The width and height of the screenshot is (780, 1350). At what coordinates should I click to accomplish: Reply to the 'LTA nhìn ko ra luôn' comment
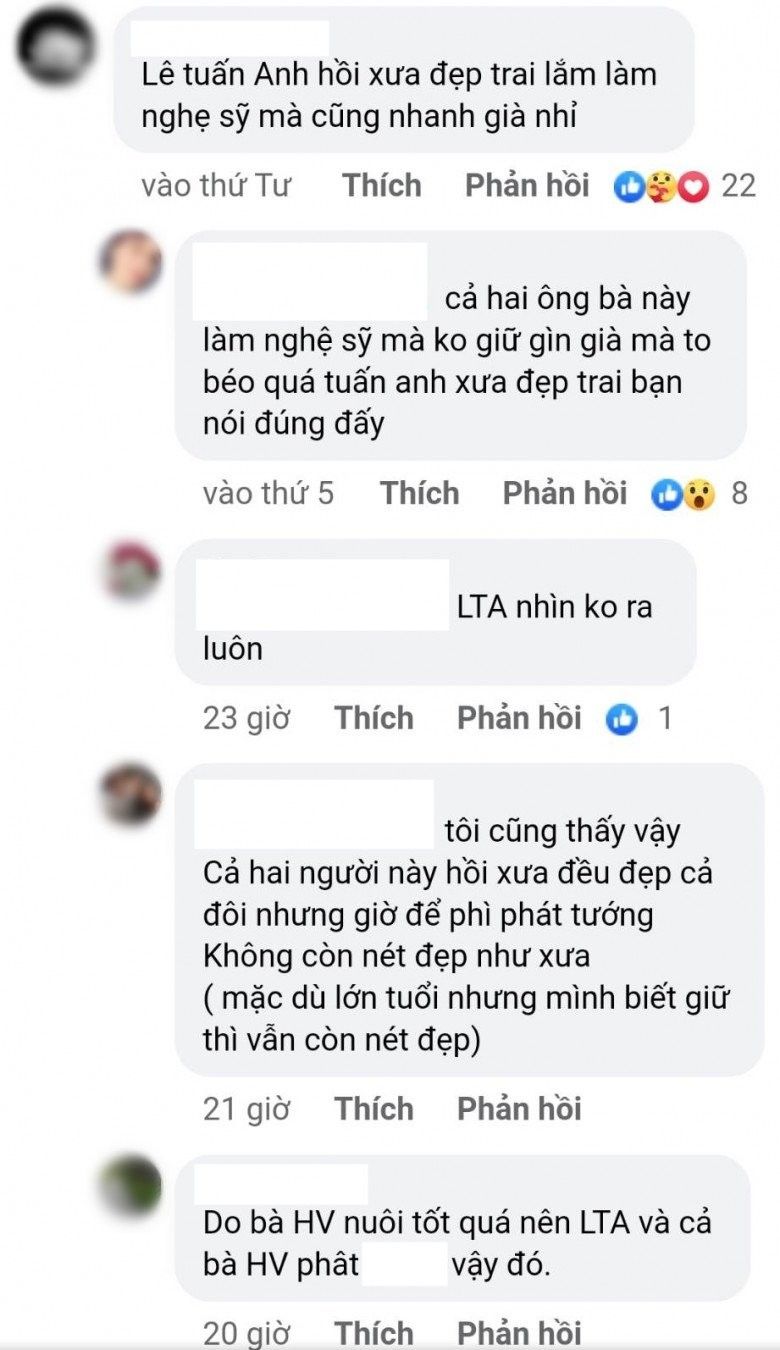[x=518, y=718]
